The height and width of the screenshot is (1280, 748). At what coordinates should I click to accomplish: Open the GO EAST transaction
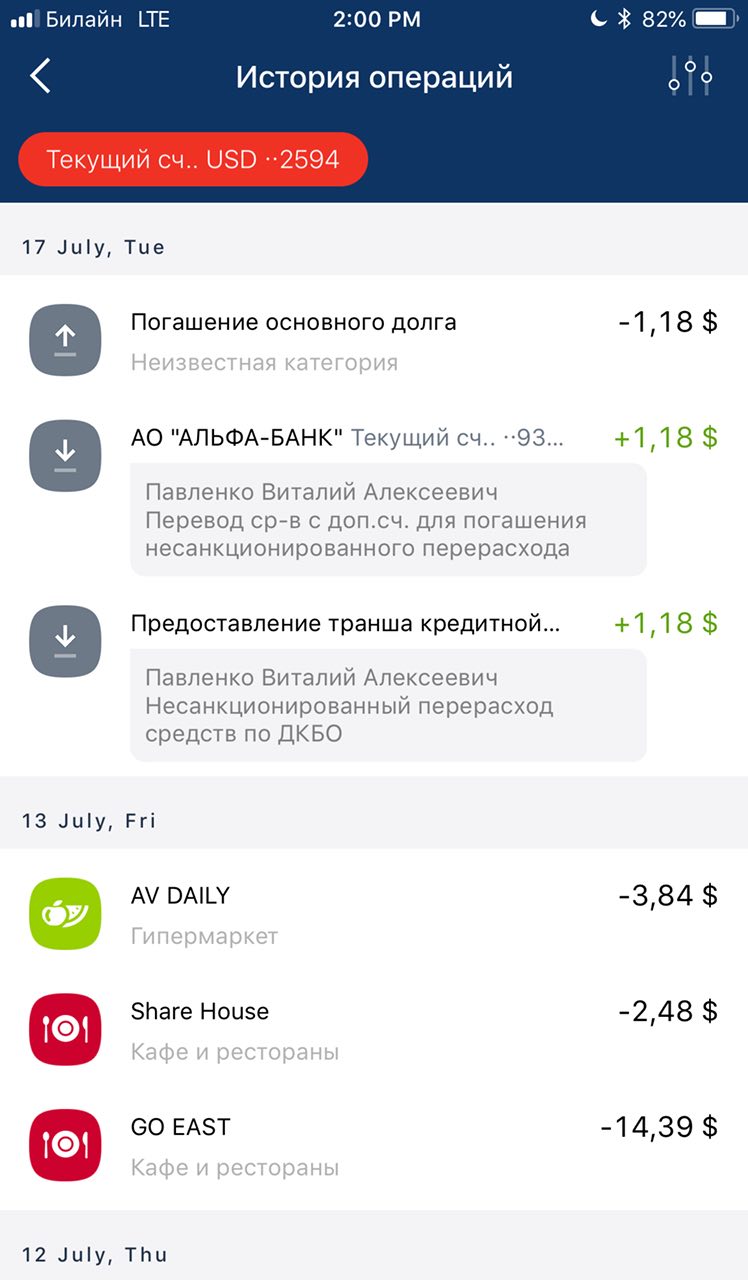[374, 1145]
